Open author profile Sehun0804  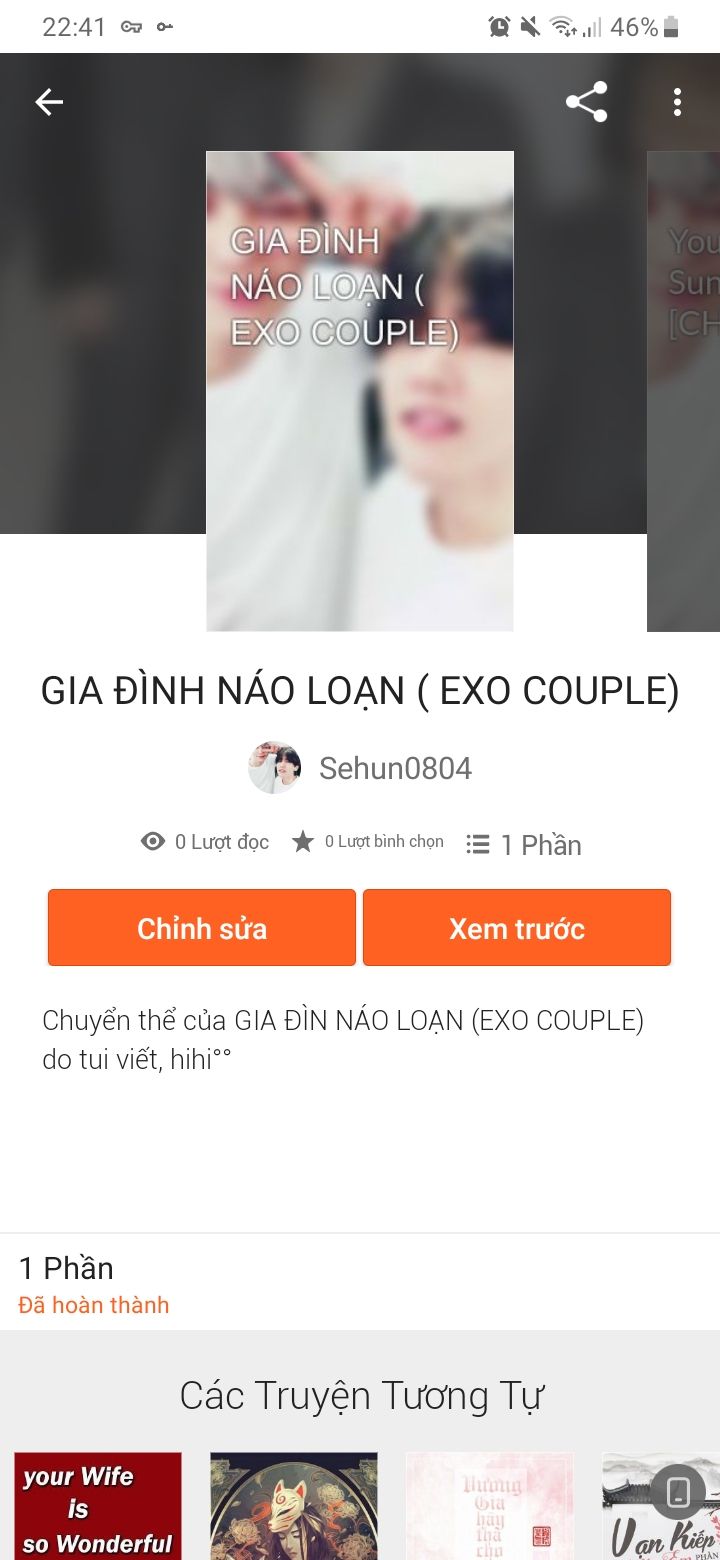[x=360, y=768]
